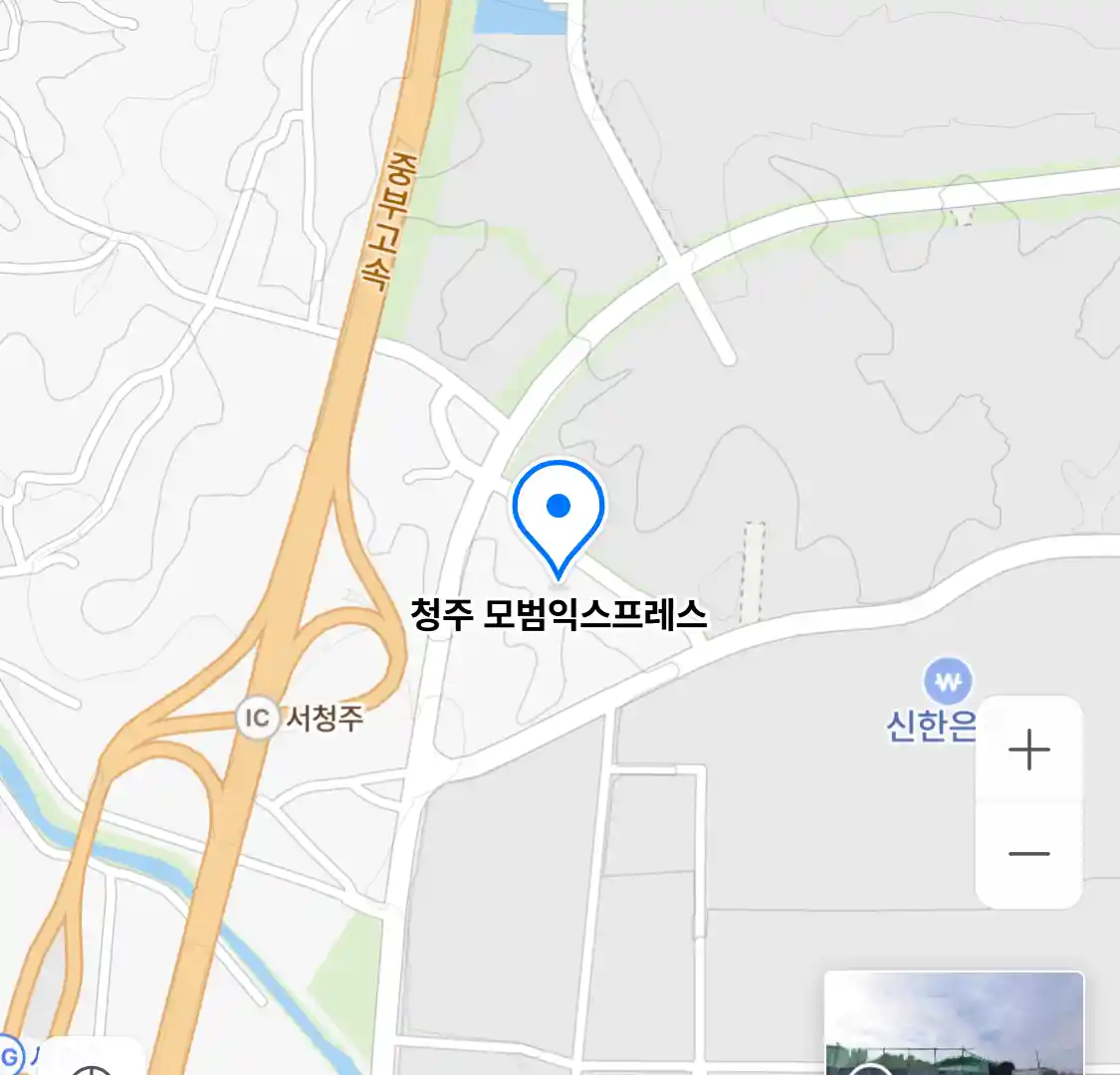1120x1075 pixels.
Task: Select the 신한은행 bank marker
Action: [x=947, y=683]
